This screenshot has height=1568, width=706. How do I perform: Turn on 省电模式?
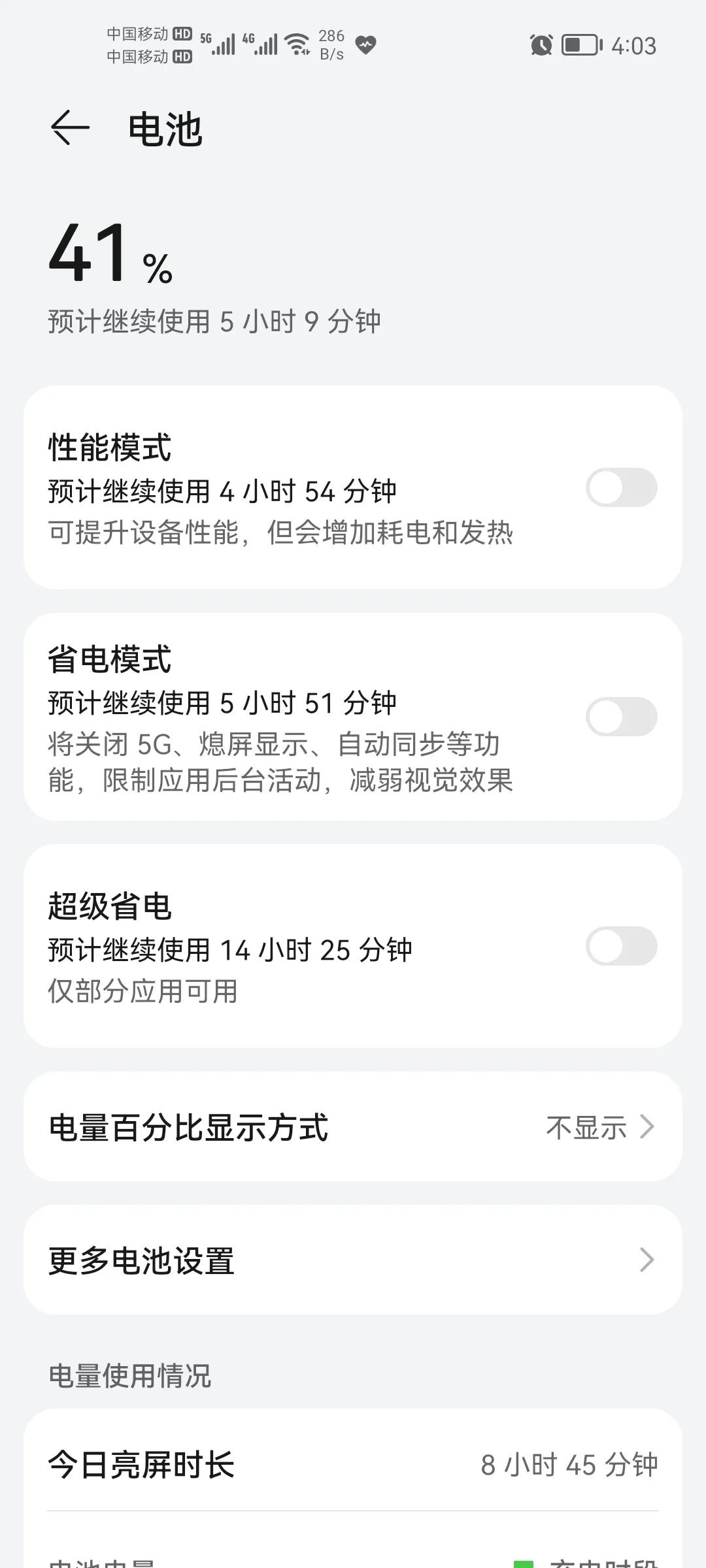pyautogui.click(x=621, y=717)
